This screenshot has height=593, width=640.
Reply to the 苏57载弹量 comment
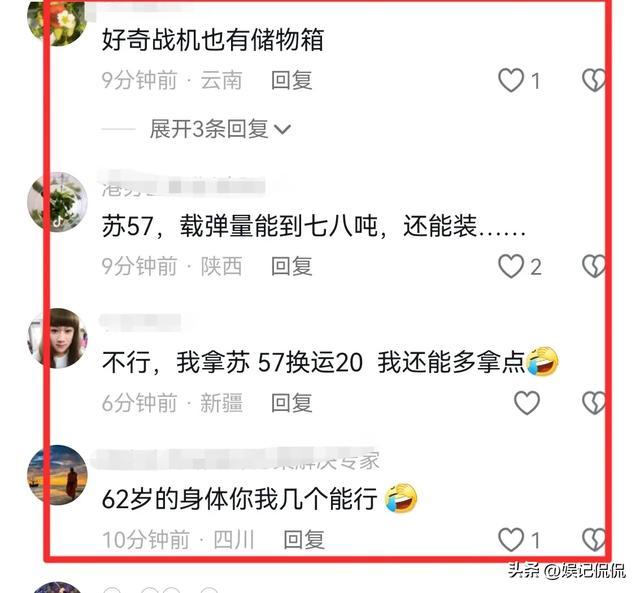[x=292, y=266]
